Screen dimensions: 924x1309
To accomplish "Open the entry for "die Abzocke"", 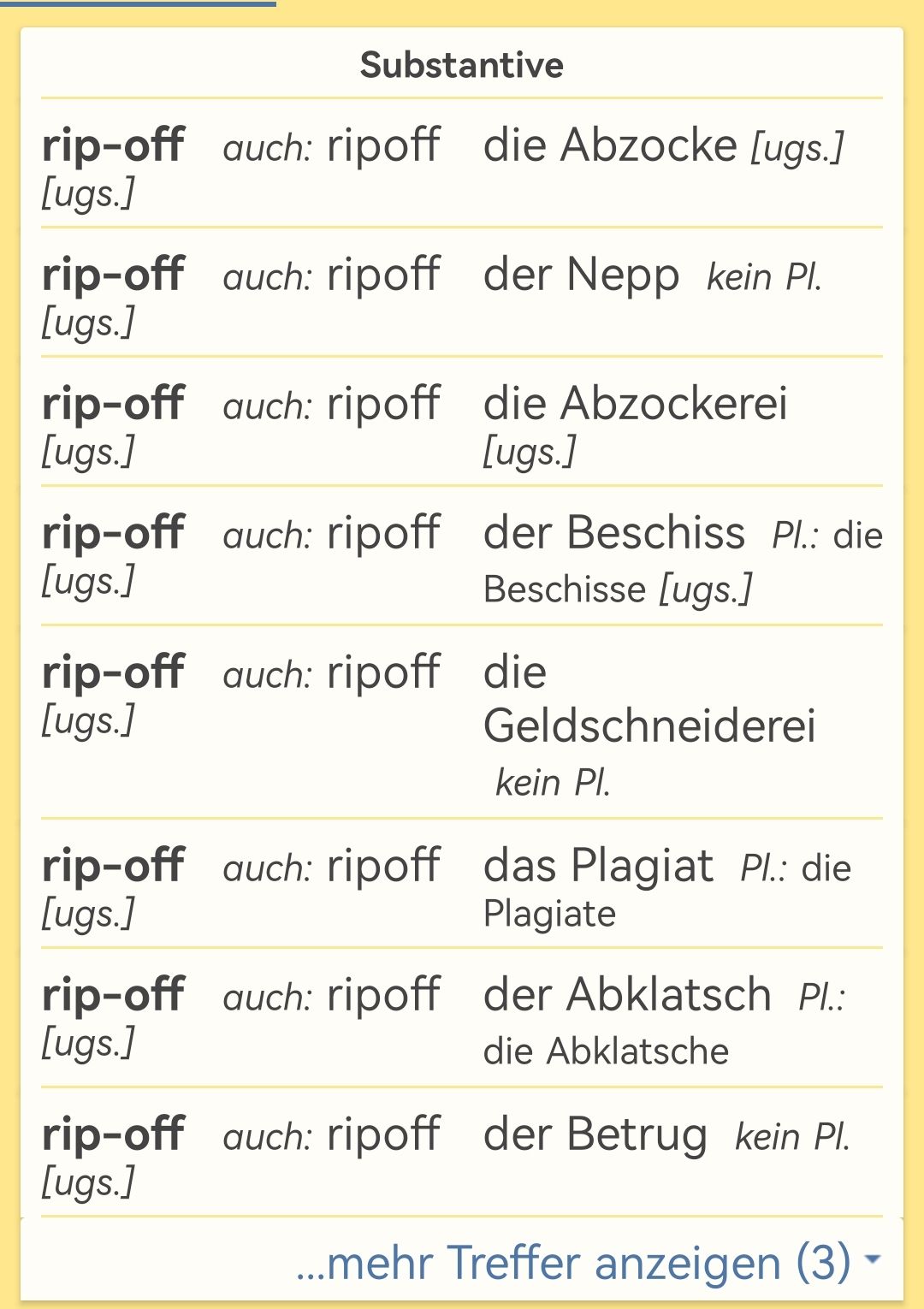I will (609, 145).
